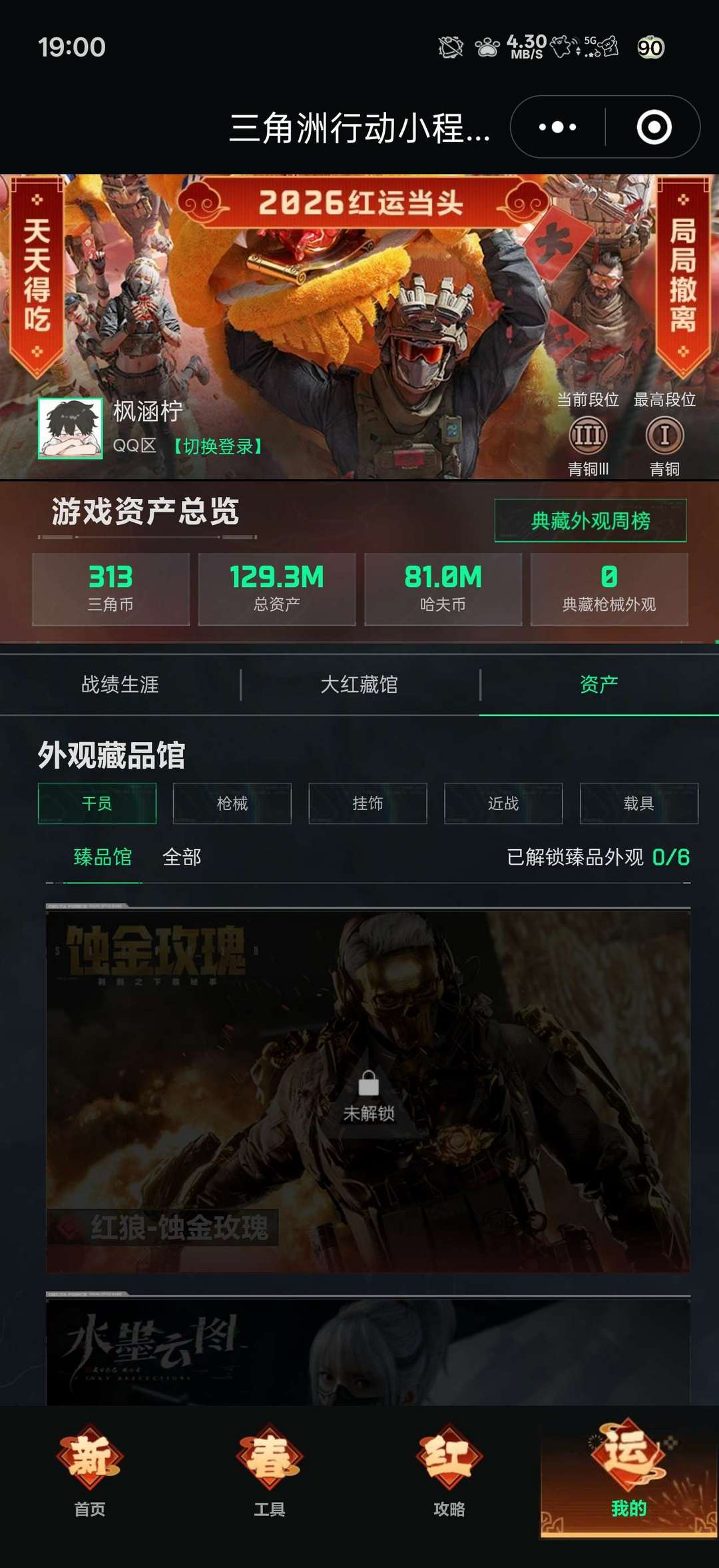Open the 我的 tab
The height and width of the screenshot is (1568, 719).
628,1472
